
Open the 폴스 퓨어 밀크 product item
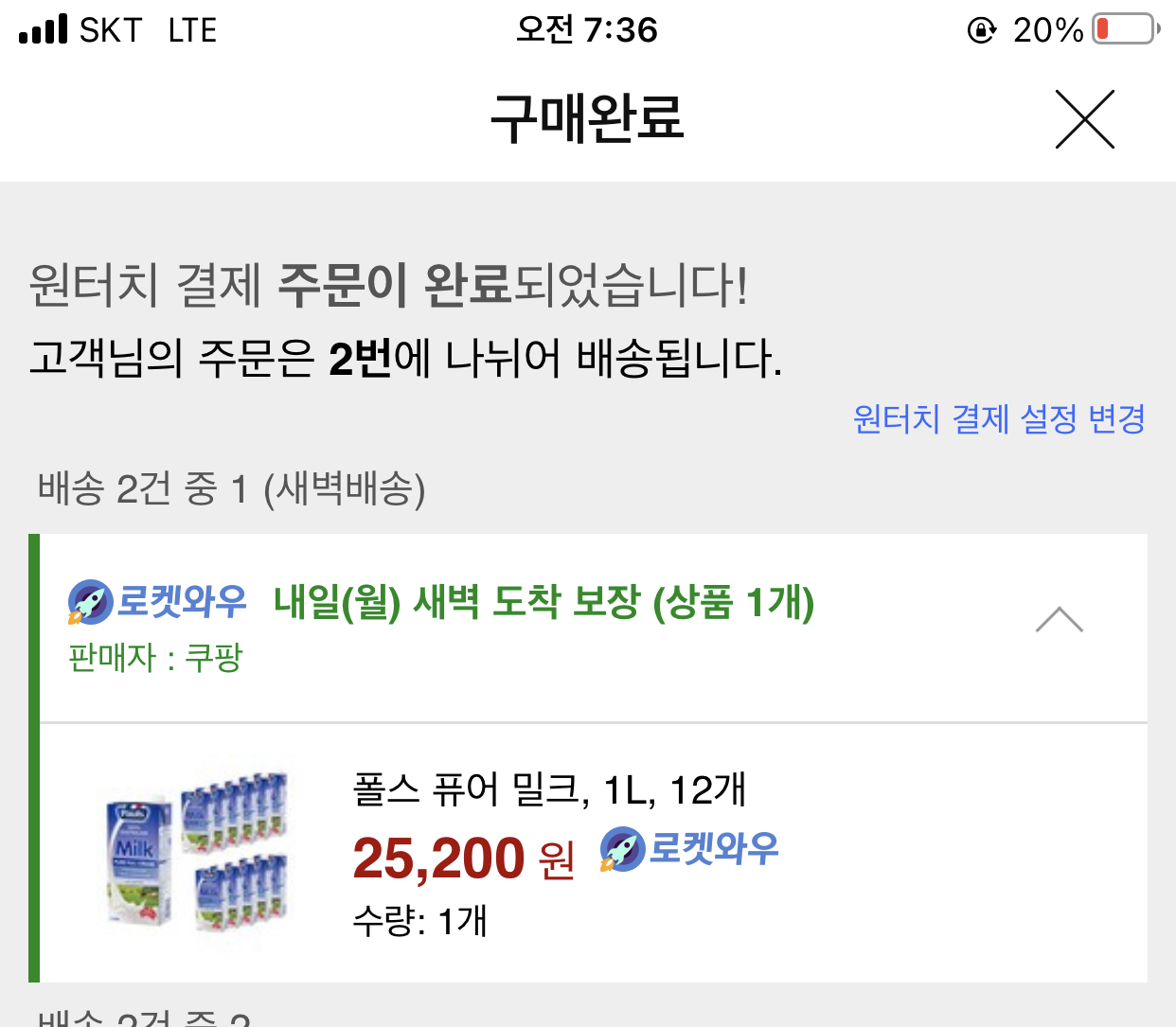click(x=549, y=789)
